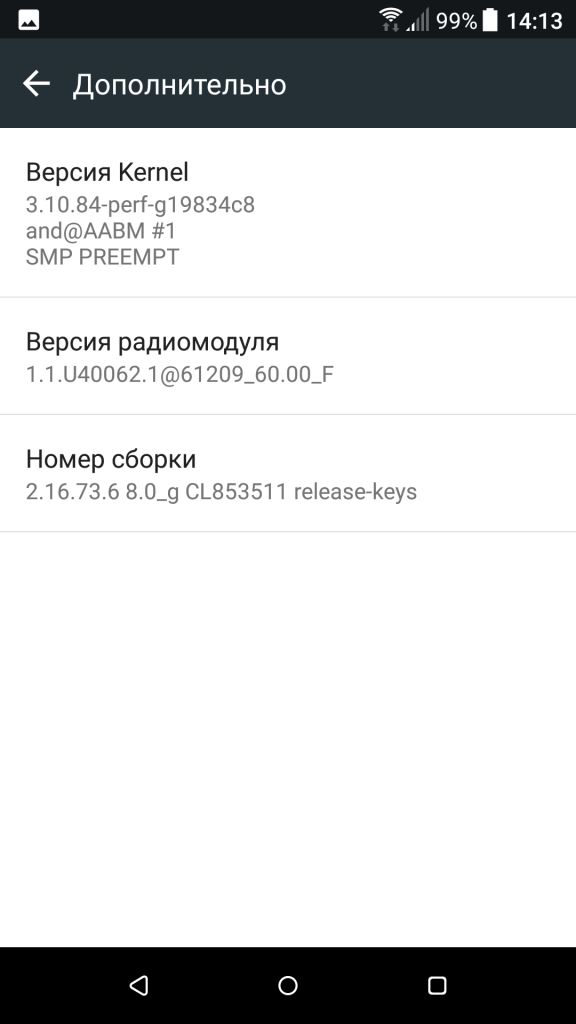Viewport: 576px width, 1024px height.
Task: Tap the Номер сборки row
Action: 288,473
